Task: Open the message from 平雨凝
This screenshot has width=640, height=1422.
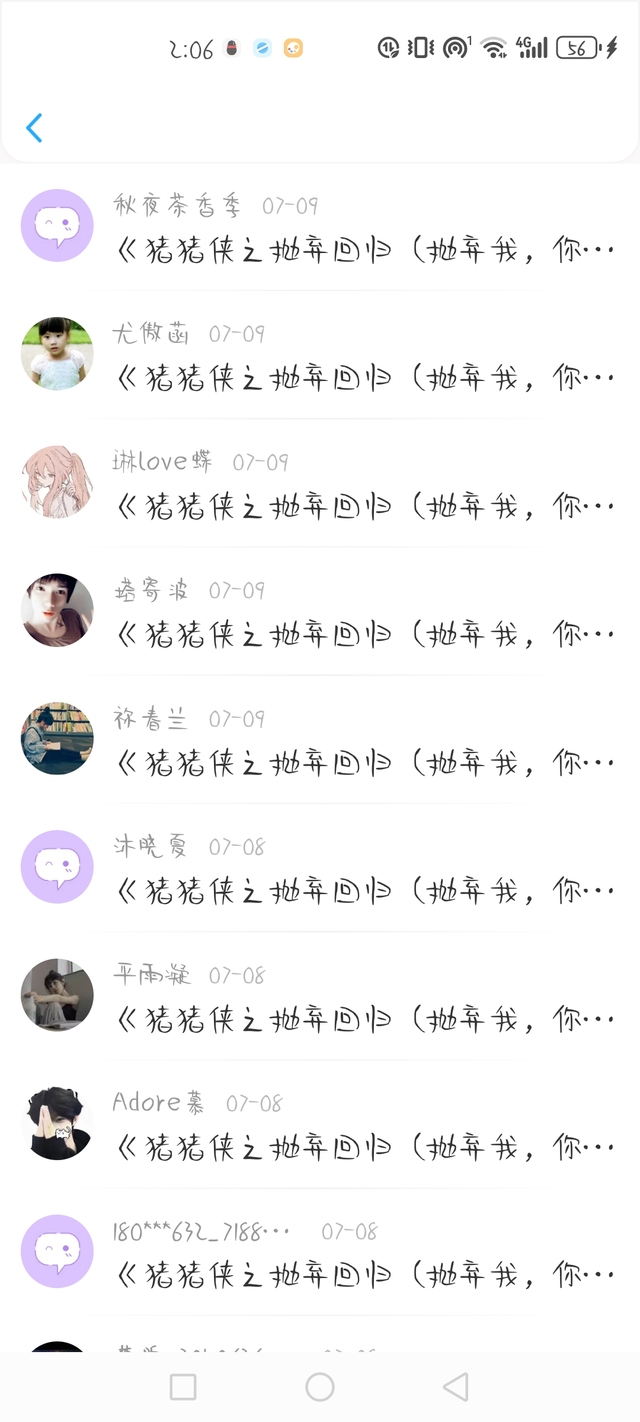Action: click(320, 994)
